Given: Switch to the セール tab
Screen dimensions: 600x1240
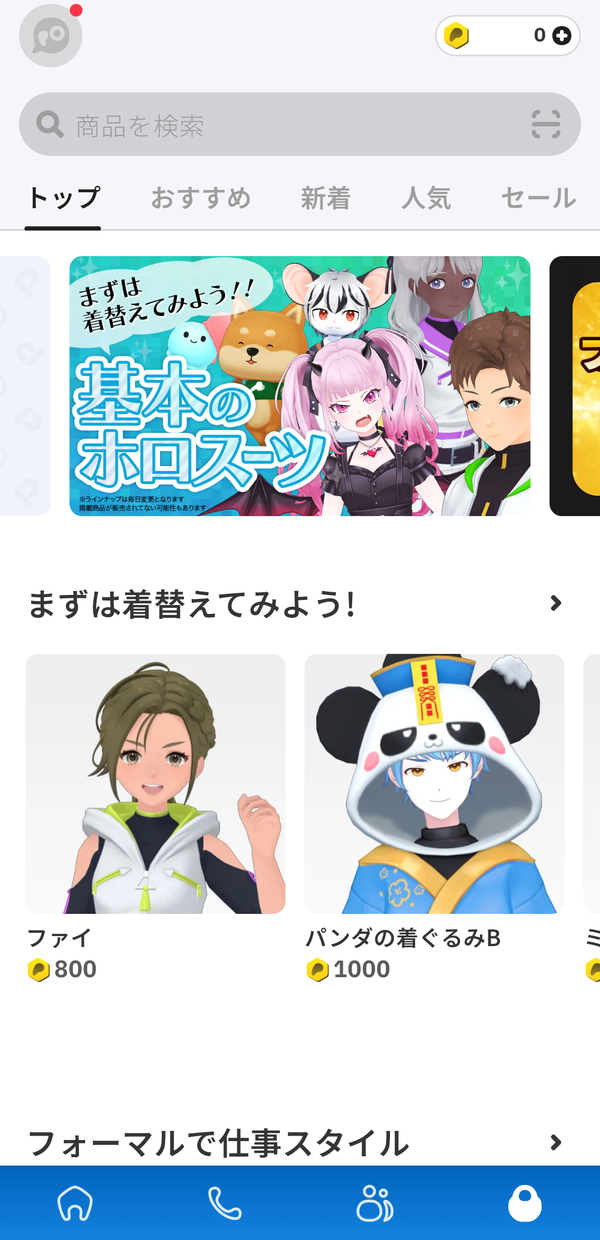Looking at the screenshot, I should 538,198.
